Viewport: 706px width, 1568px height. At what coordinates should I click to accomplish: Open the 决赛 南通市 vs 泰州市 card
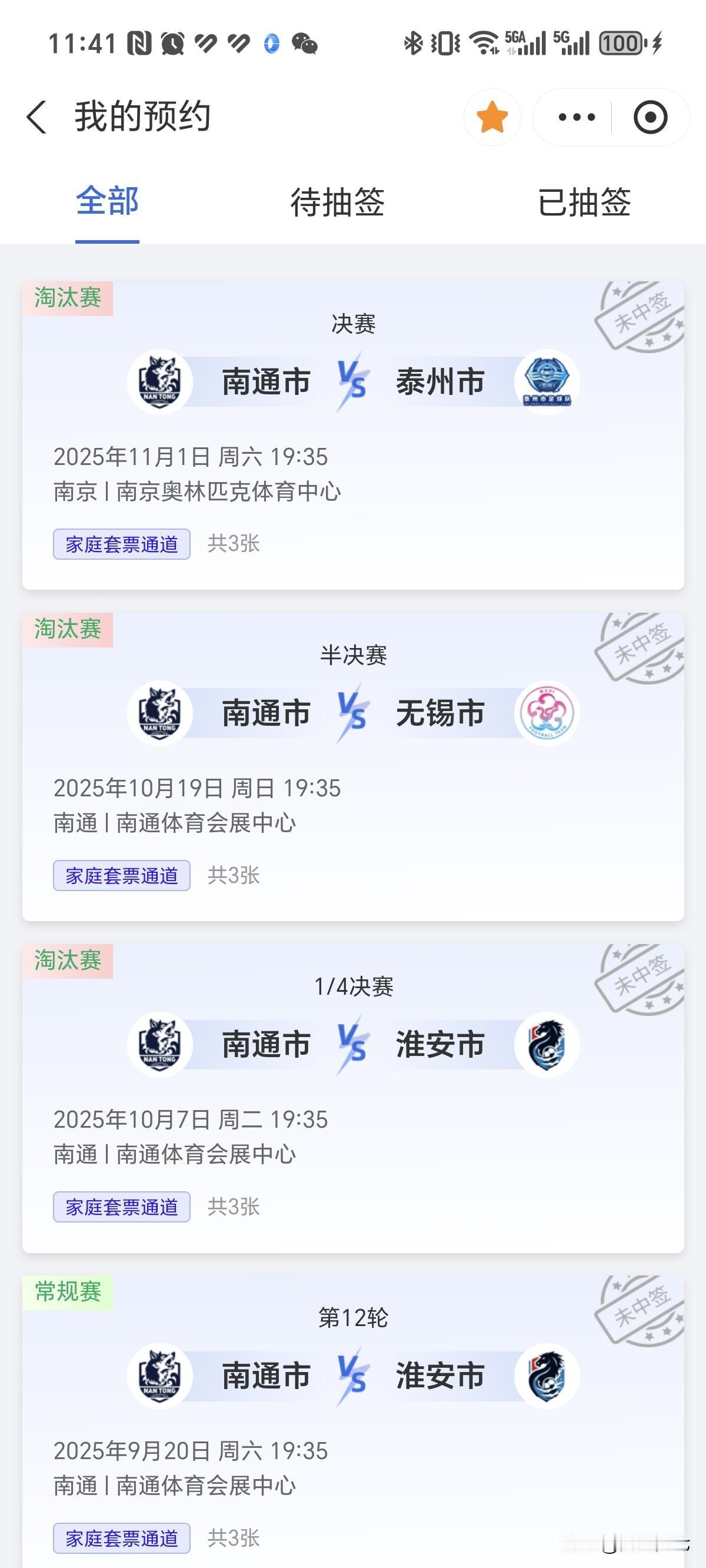click(x=353, y=426)
